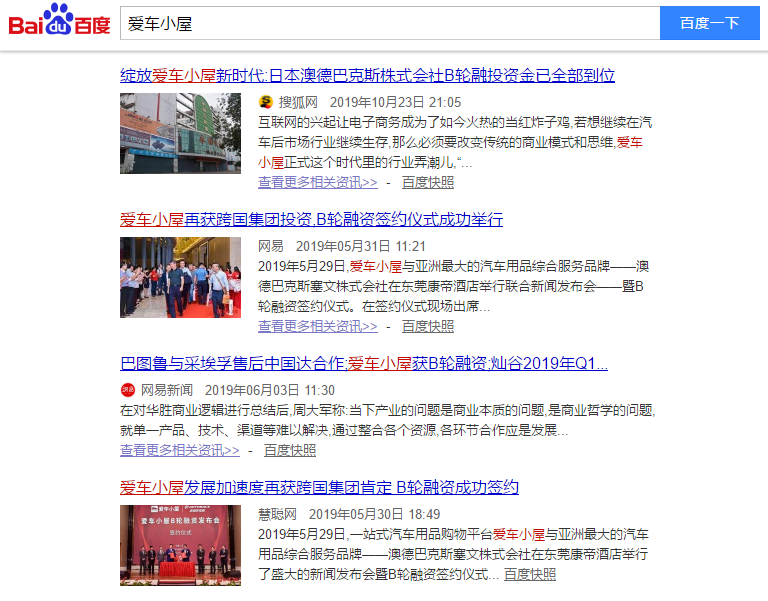768x601 pixels.
Task: Open the result 爱车小屋再获跨国集团投资
Action: 311,219
